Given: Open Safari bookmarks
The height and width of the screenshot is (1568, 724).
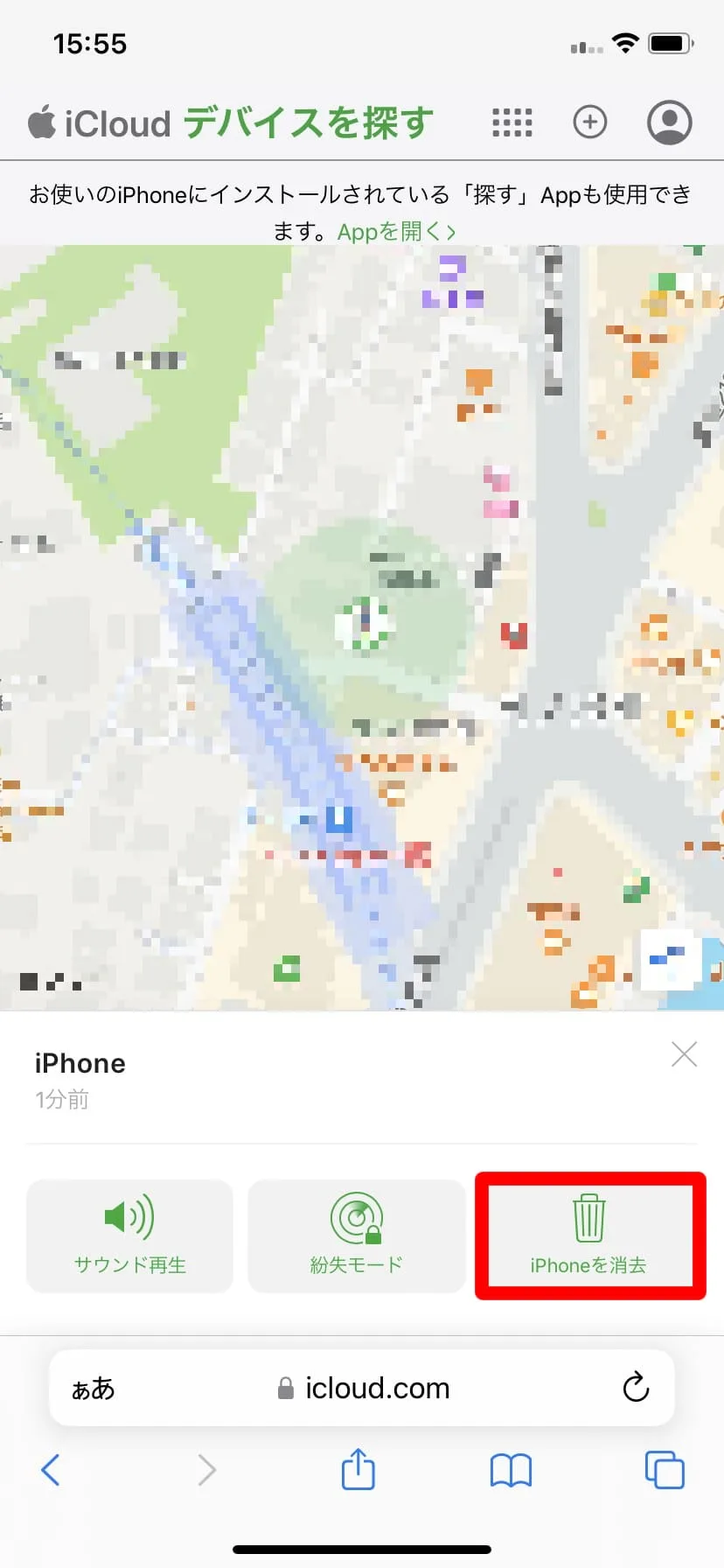Looking at the screenshot, I should [x=511, y=1470].
